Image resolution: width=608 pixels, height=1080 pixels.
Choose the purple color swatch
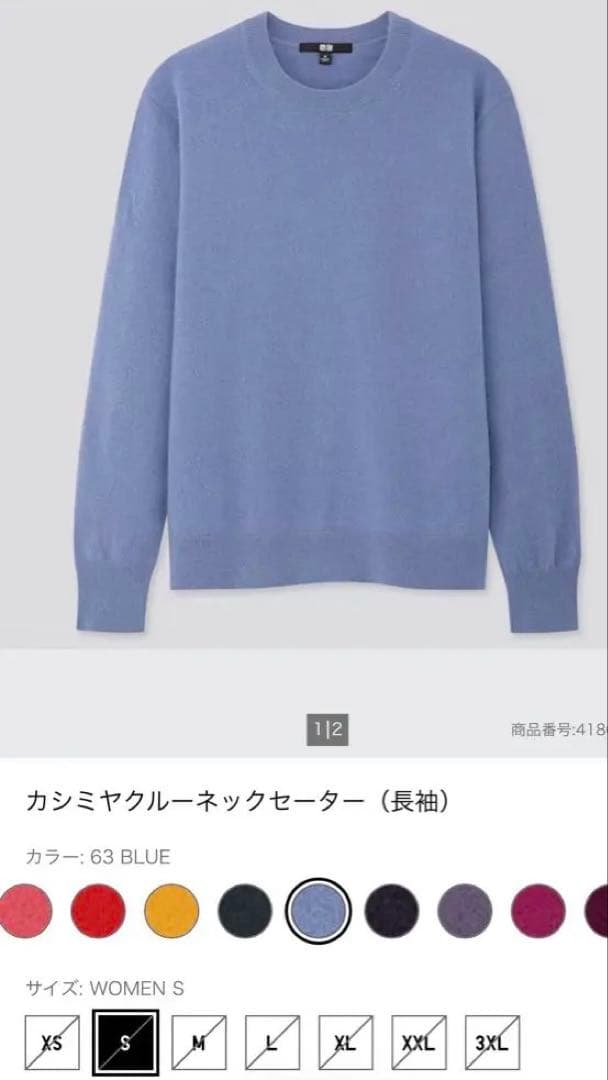click(x=464, y=911)
